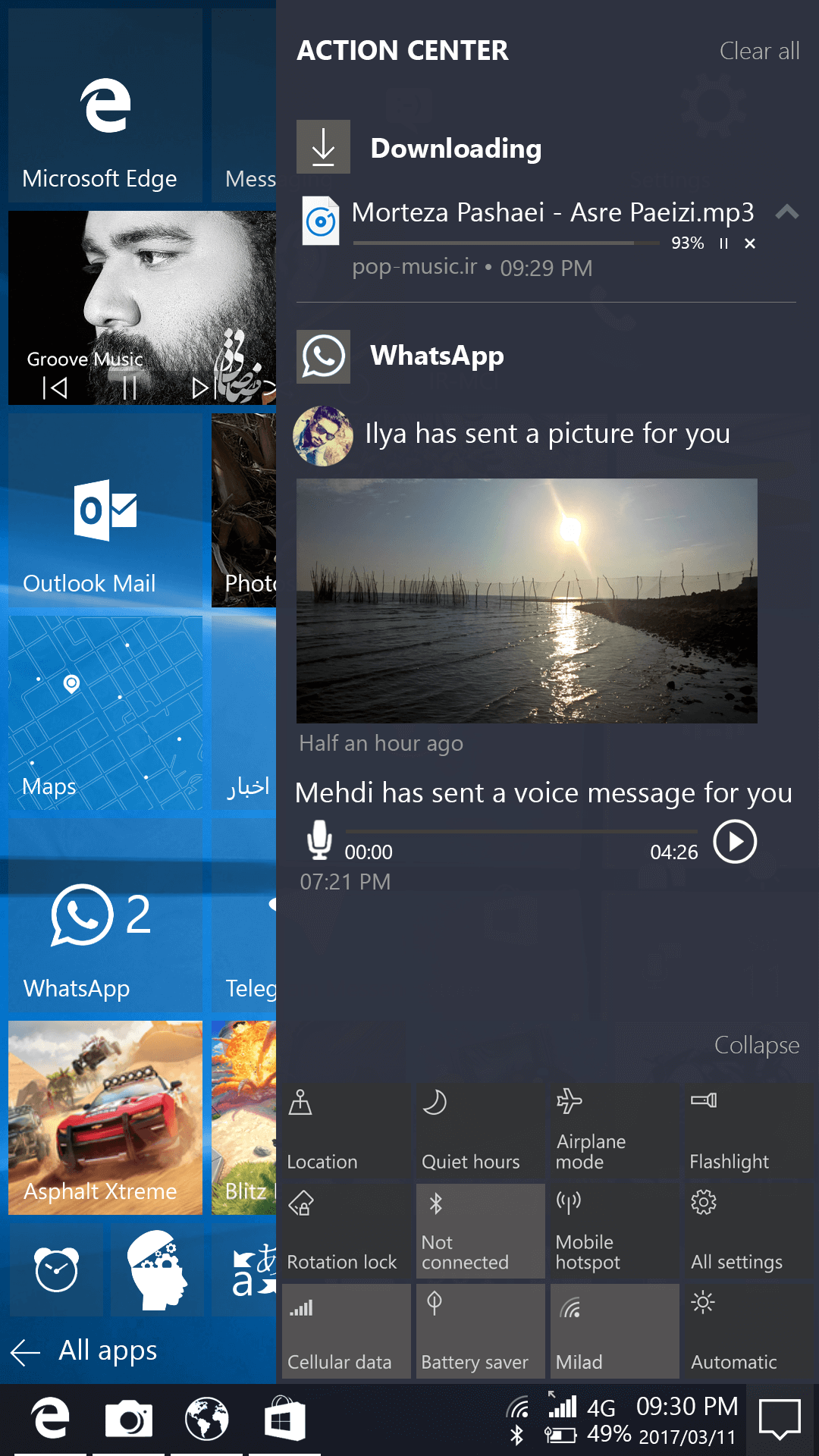Tap the Milad Wi-Fi tile

[614, 1331]
